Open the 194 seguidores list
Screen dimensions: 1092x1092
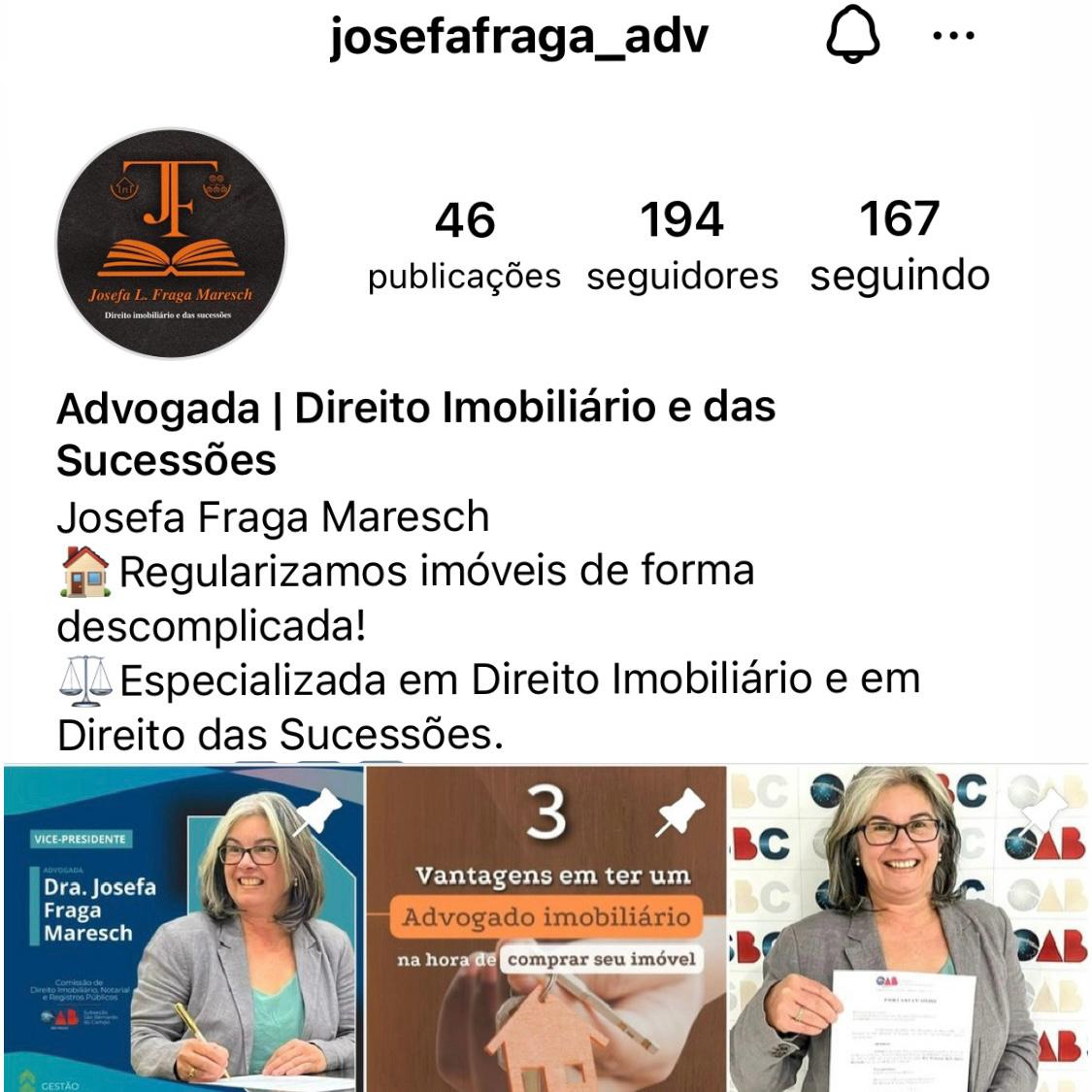[681, 245]
